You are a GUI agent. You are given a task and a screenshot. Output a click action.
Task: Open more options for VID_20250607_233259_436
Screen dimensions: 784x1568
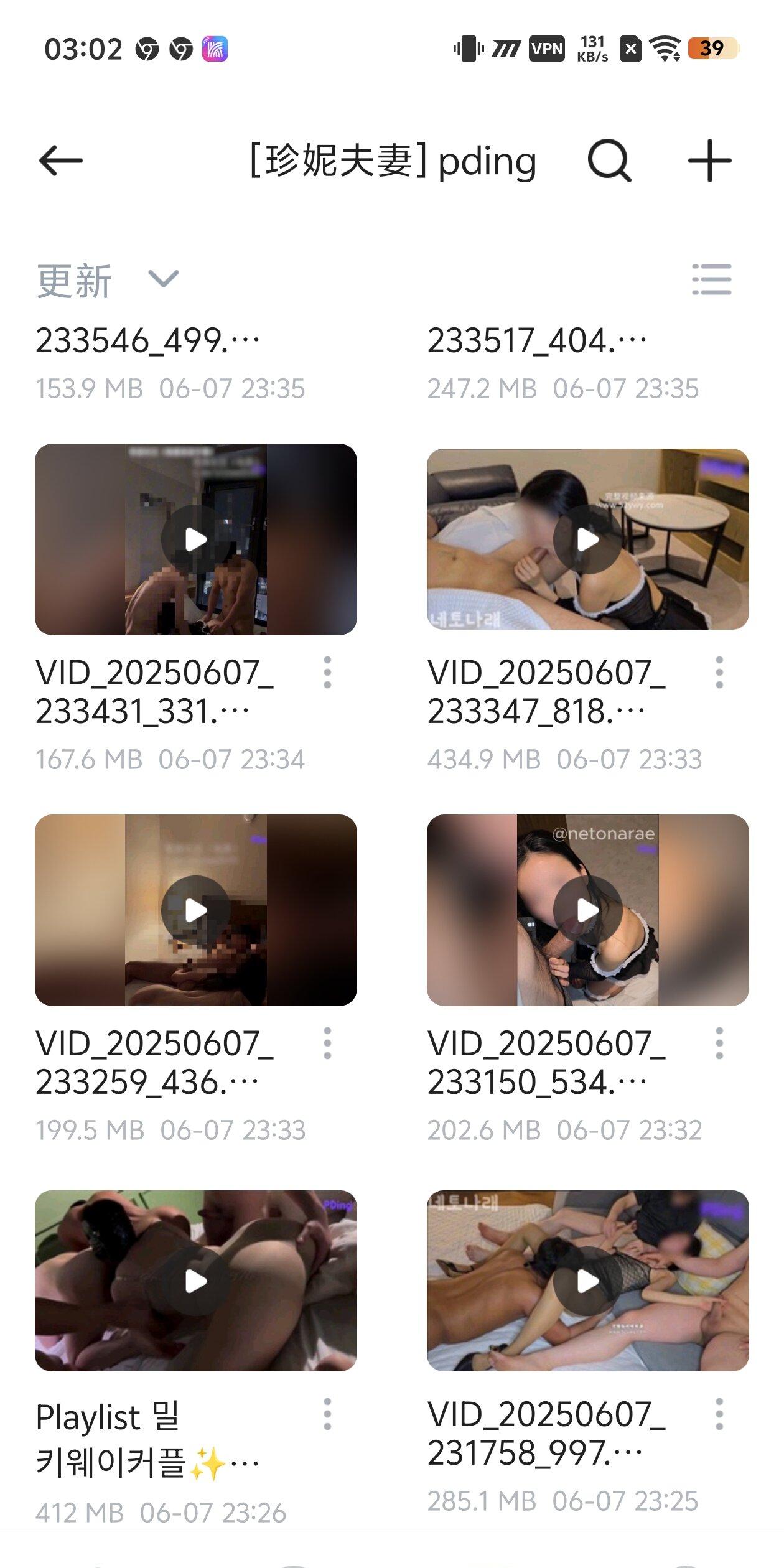coord(327,1043)
